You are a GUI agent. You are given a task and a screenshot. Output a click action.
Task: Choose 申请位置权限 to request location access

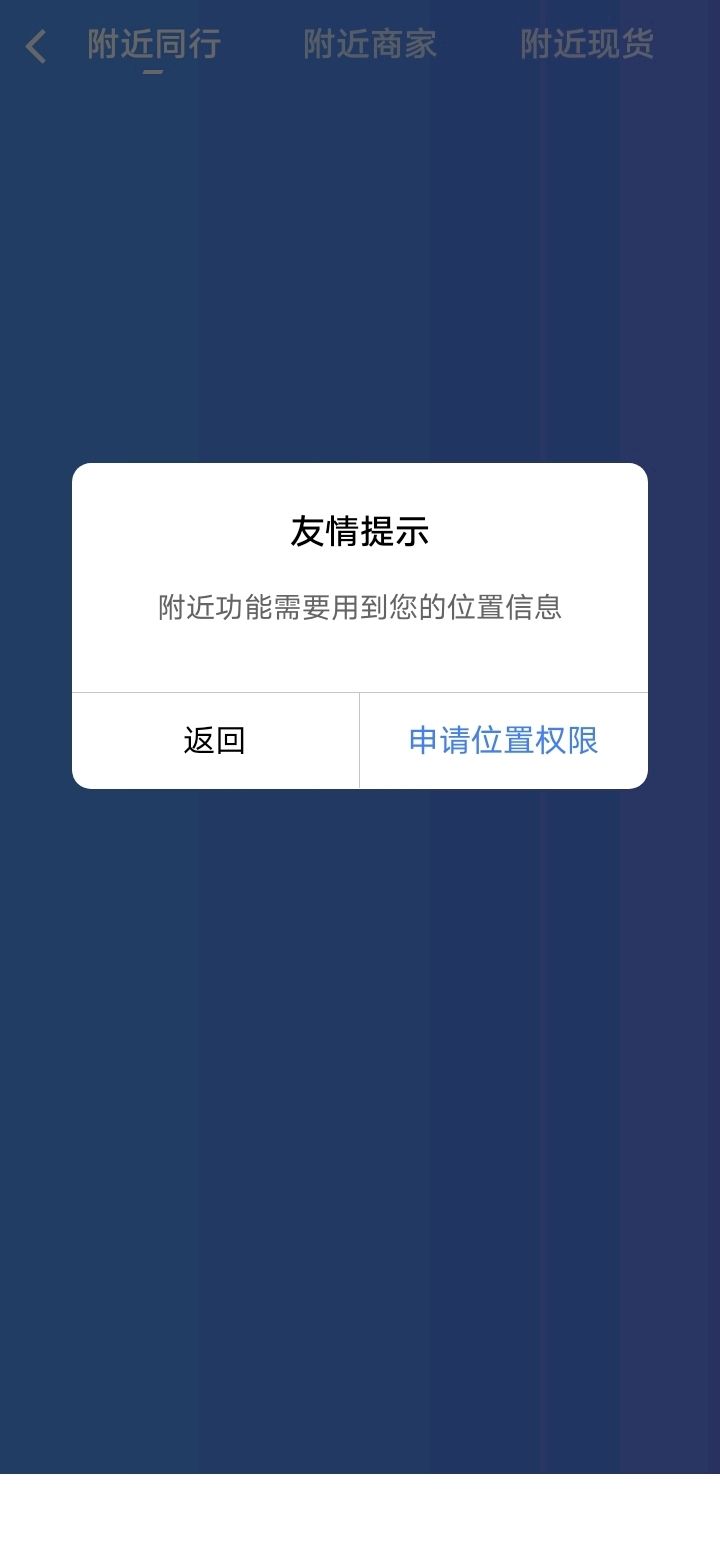tap(504, 741)
